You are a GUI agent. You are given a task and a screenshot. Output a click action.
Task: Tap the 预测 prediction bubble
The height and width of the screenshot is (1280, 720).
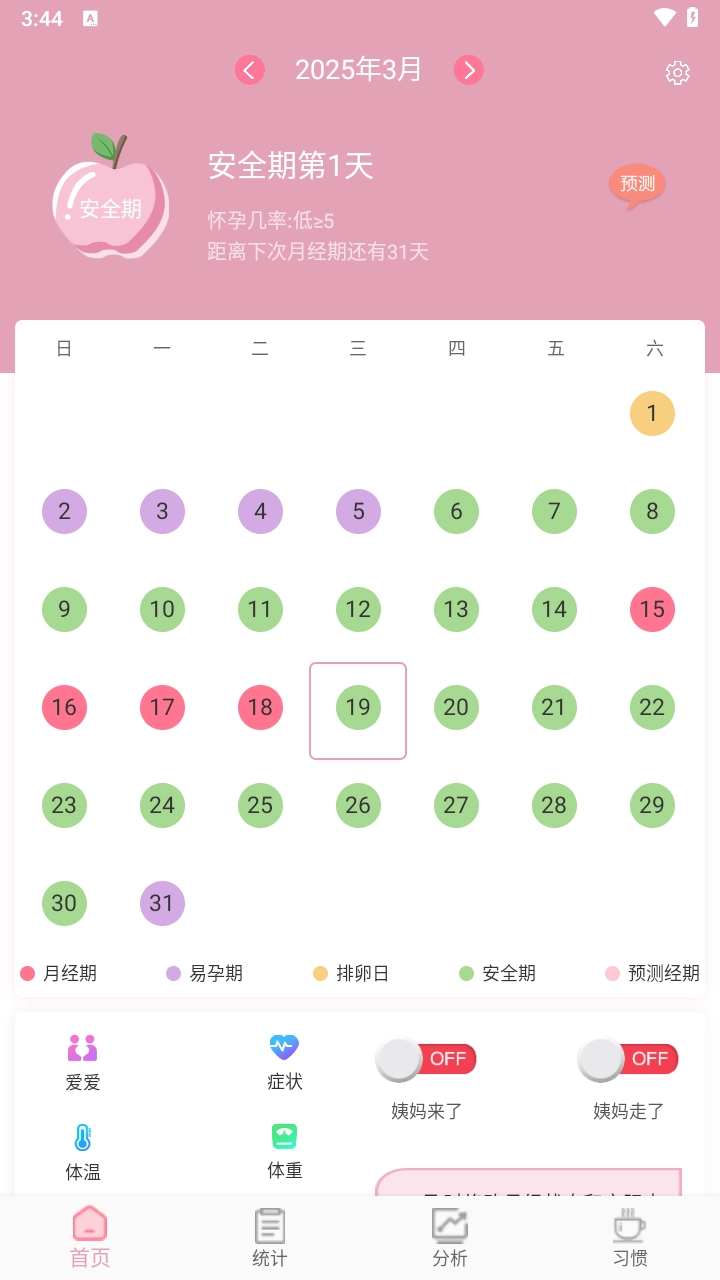[637, 184]
